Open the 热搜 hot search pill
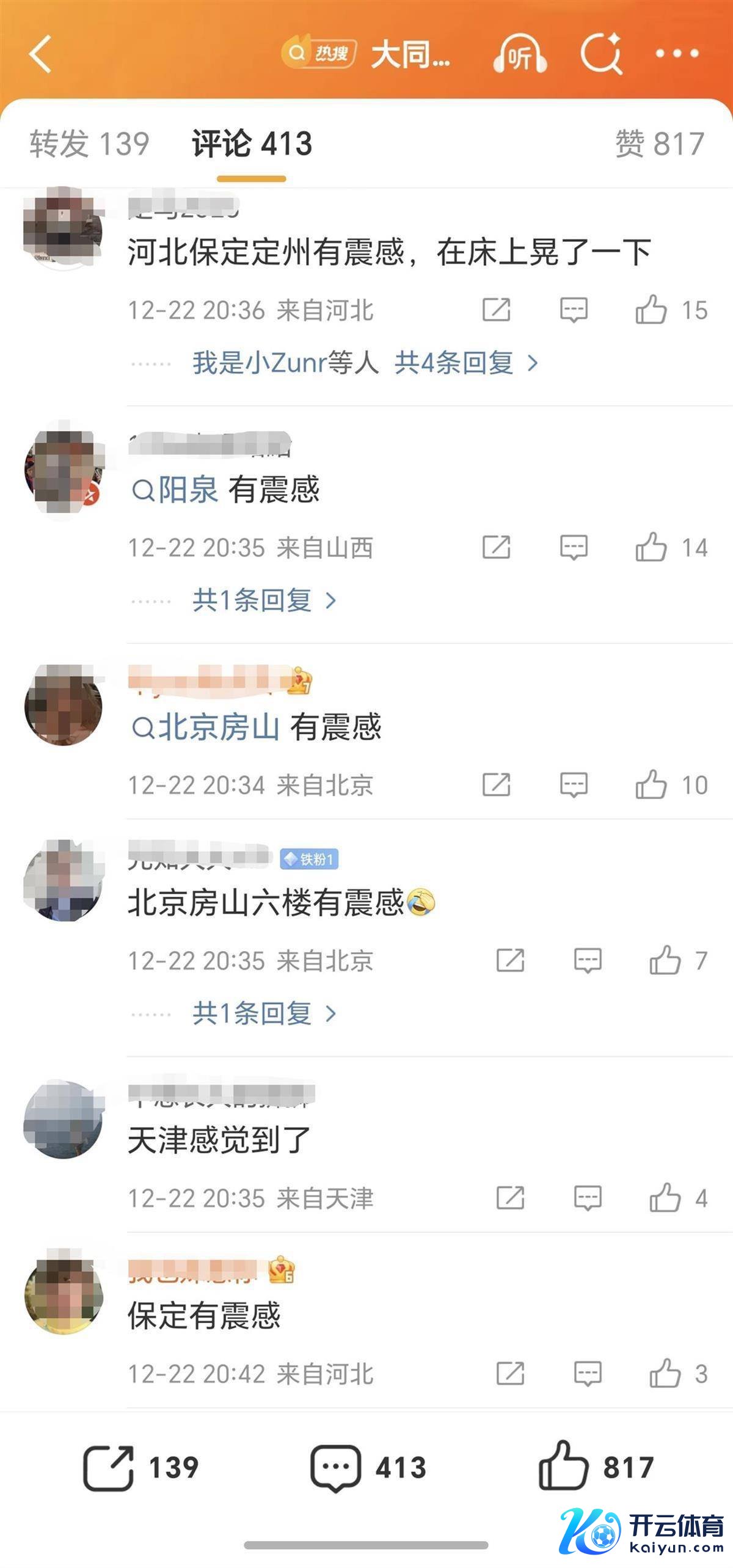Image resolution: width=733 pixels, height=1568 pixels. [319, 54]
